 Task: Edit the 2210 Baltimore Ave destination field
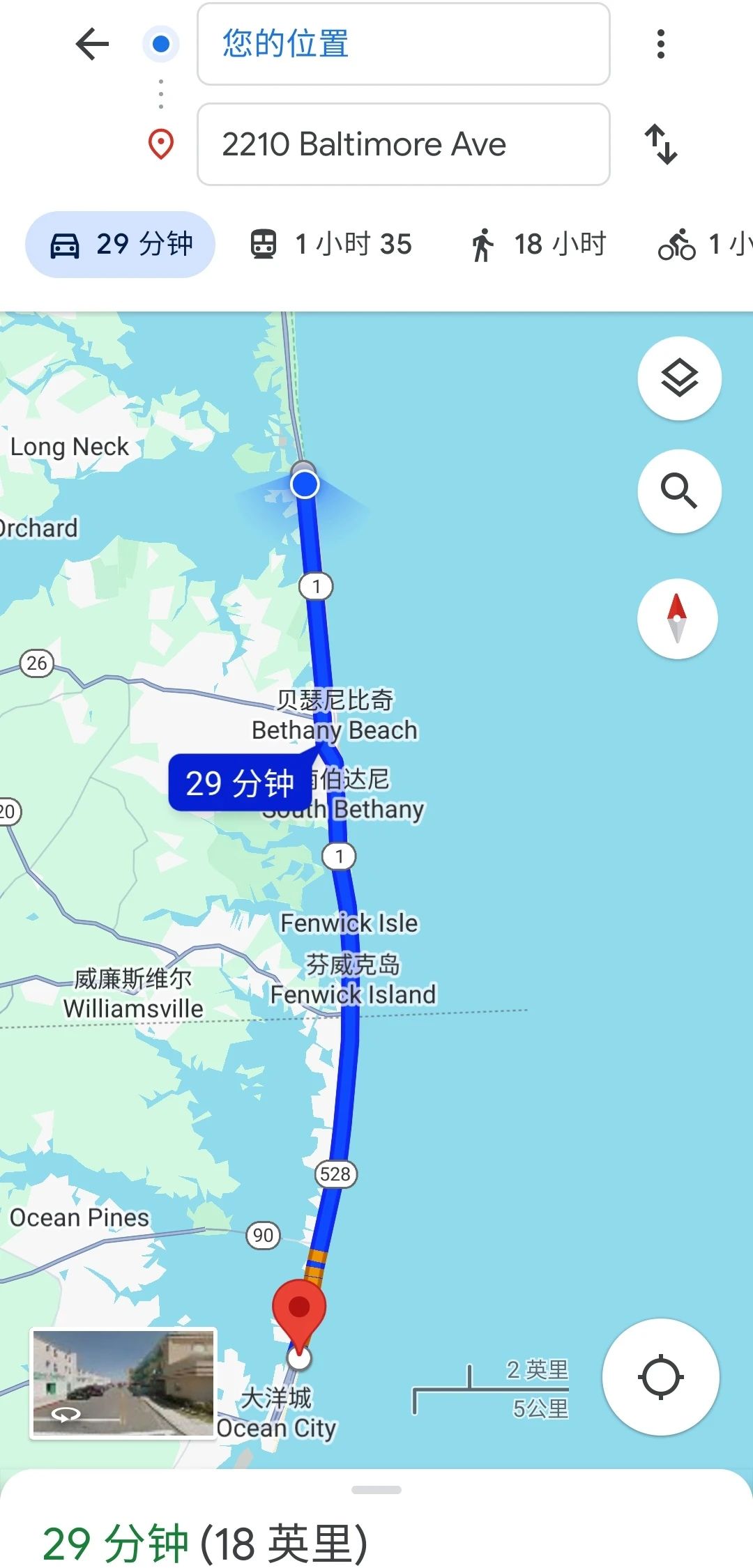(403, 144)
